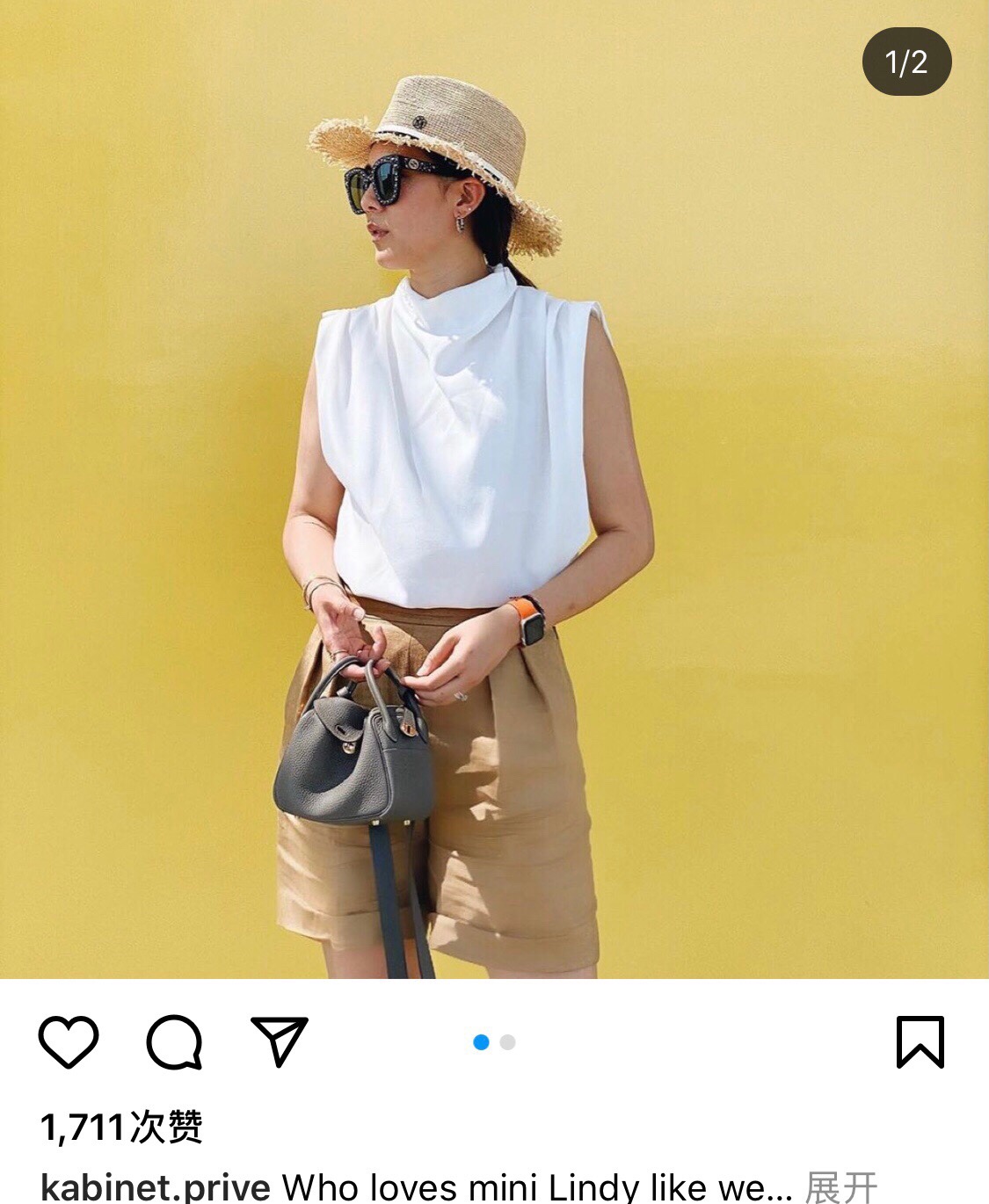Screen dimensions: 989x1204
Task: Share the post via paper plane icon
Action: 280,1042
